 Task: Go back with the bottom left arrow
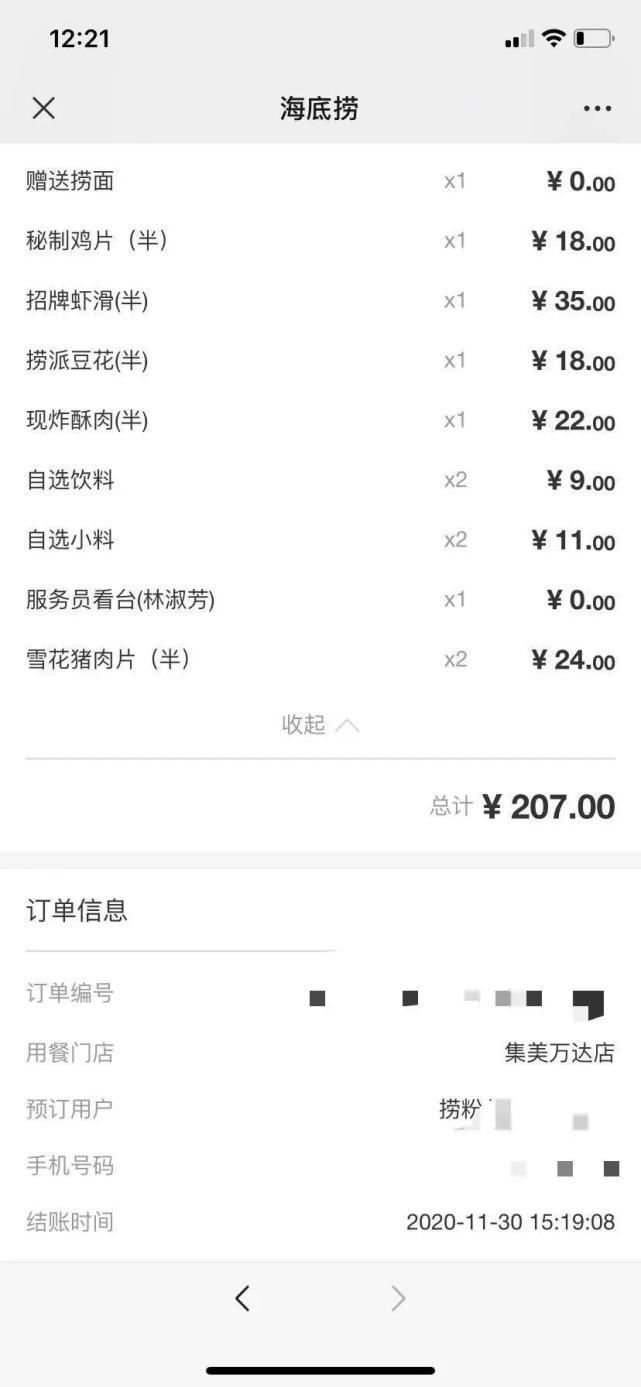tap(242, 1298)
